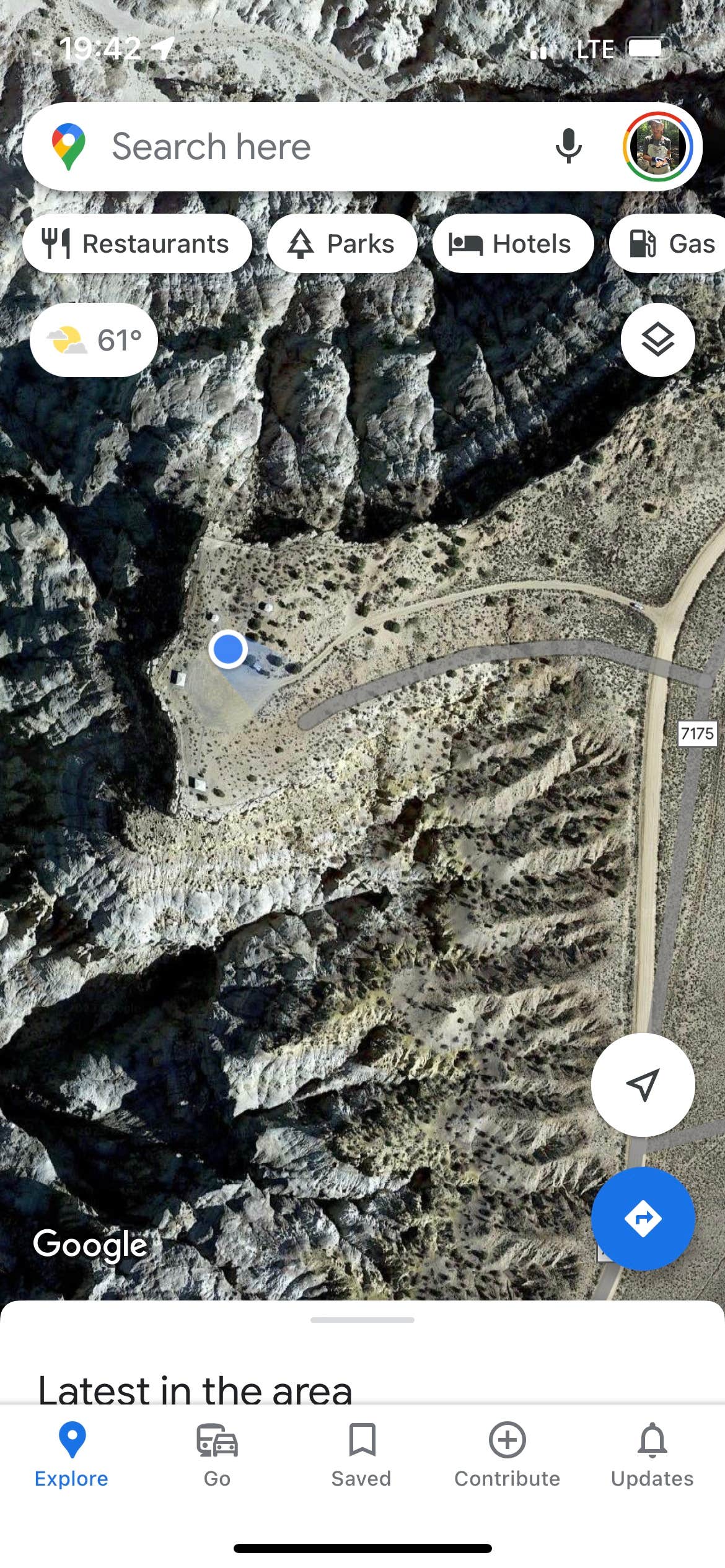Tap the Search here field
This screenshot has height=1568, width=725.
point(310,147)
